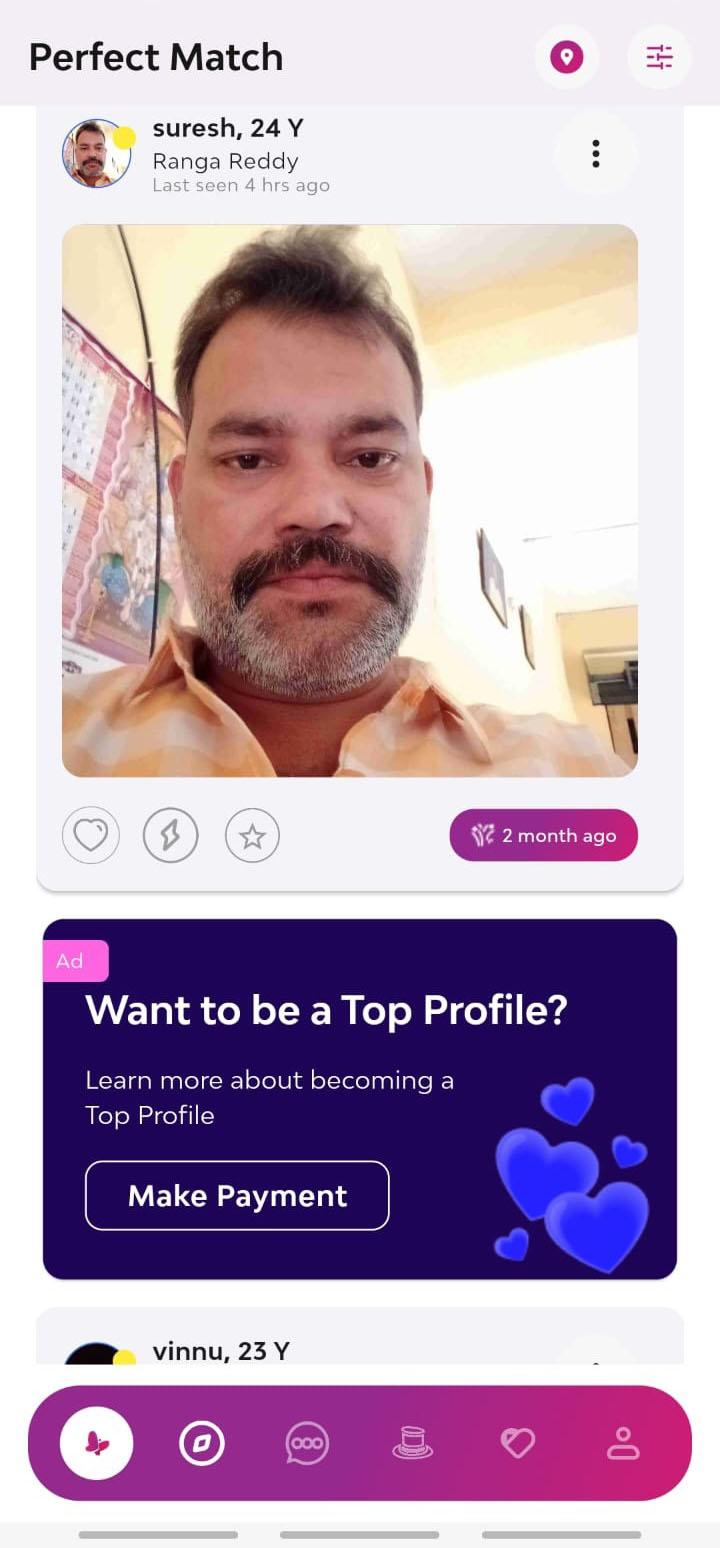
Task: Switch to the butterfly home tab
Action: point(96,1443)
